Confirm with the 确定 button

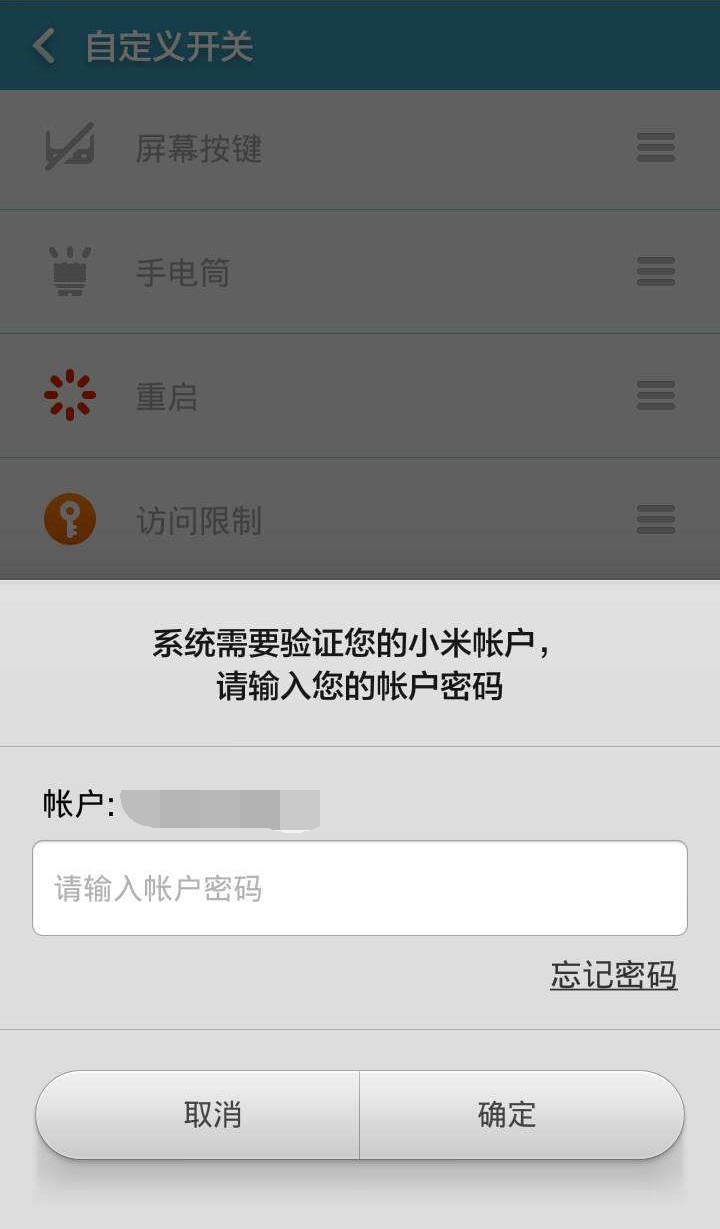coord(522,1115)
